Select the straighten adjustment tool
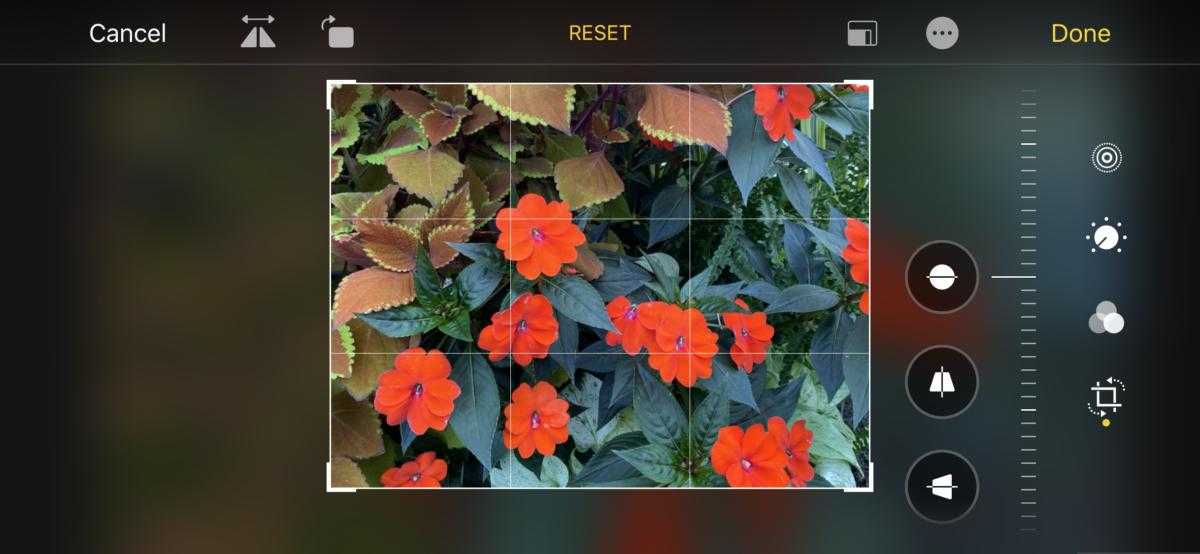This screenshot has width=1200, height=554. click(x=942, y=277)
